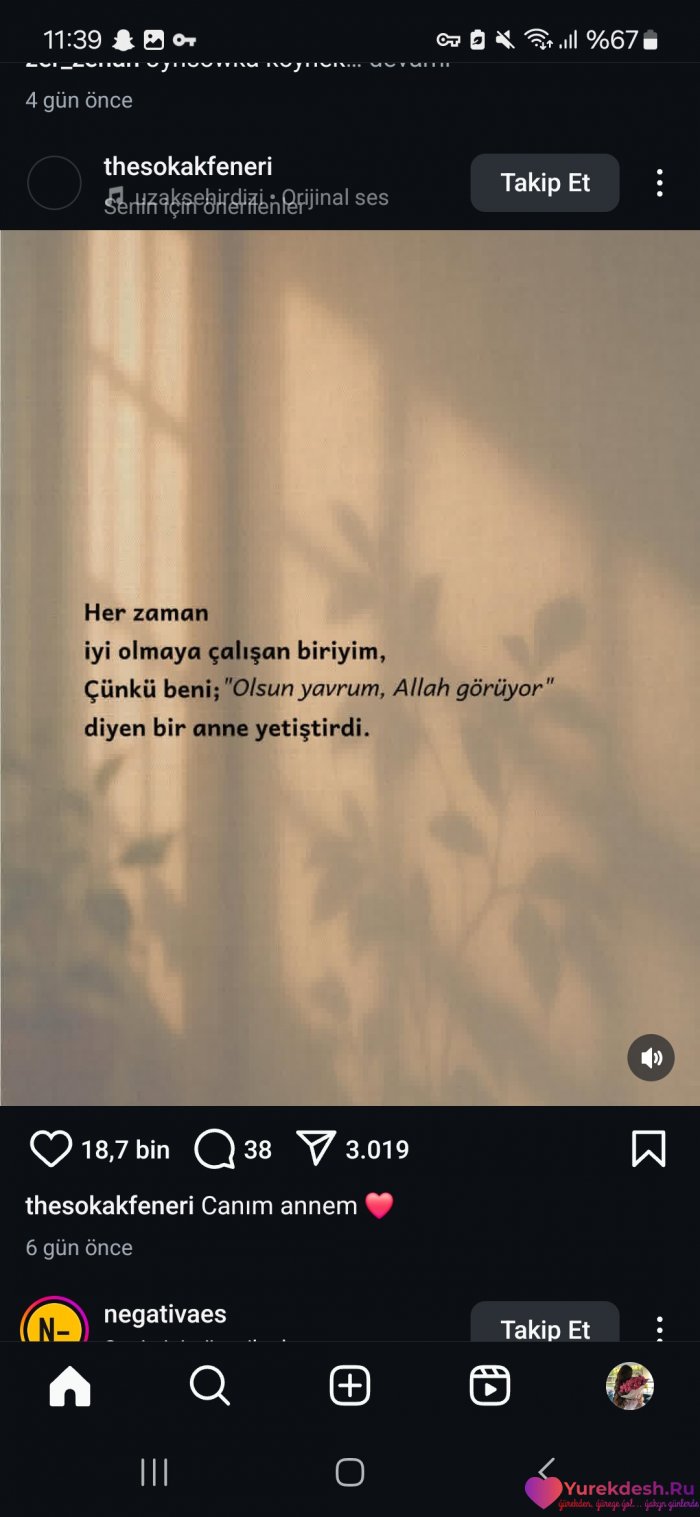The width and height of the screenshot is (700, 1517).
Task: Share the thesokakfeneri post
Action: pos(316,1149)
